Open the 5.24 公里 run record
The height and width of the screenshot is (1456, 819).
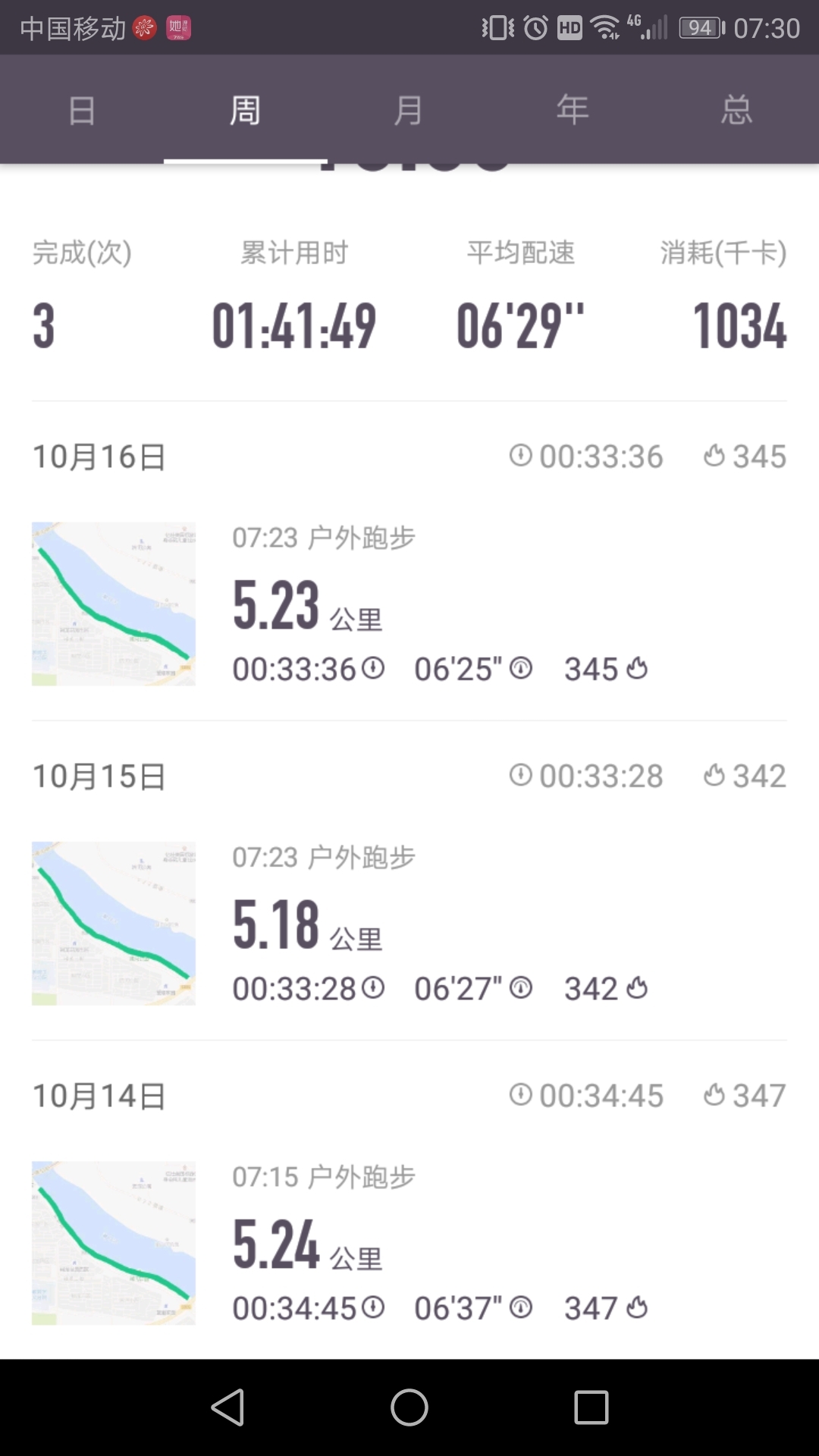pyautogui.click(x=409, y=1243)
